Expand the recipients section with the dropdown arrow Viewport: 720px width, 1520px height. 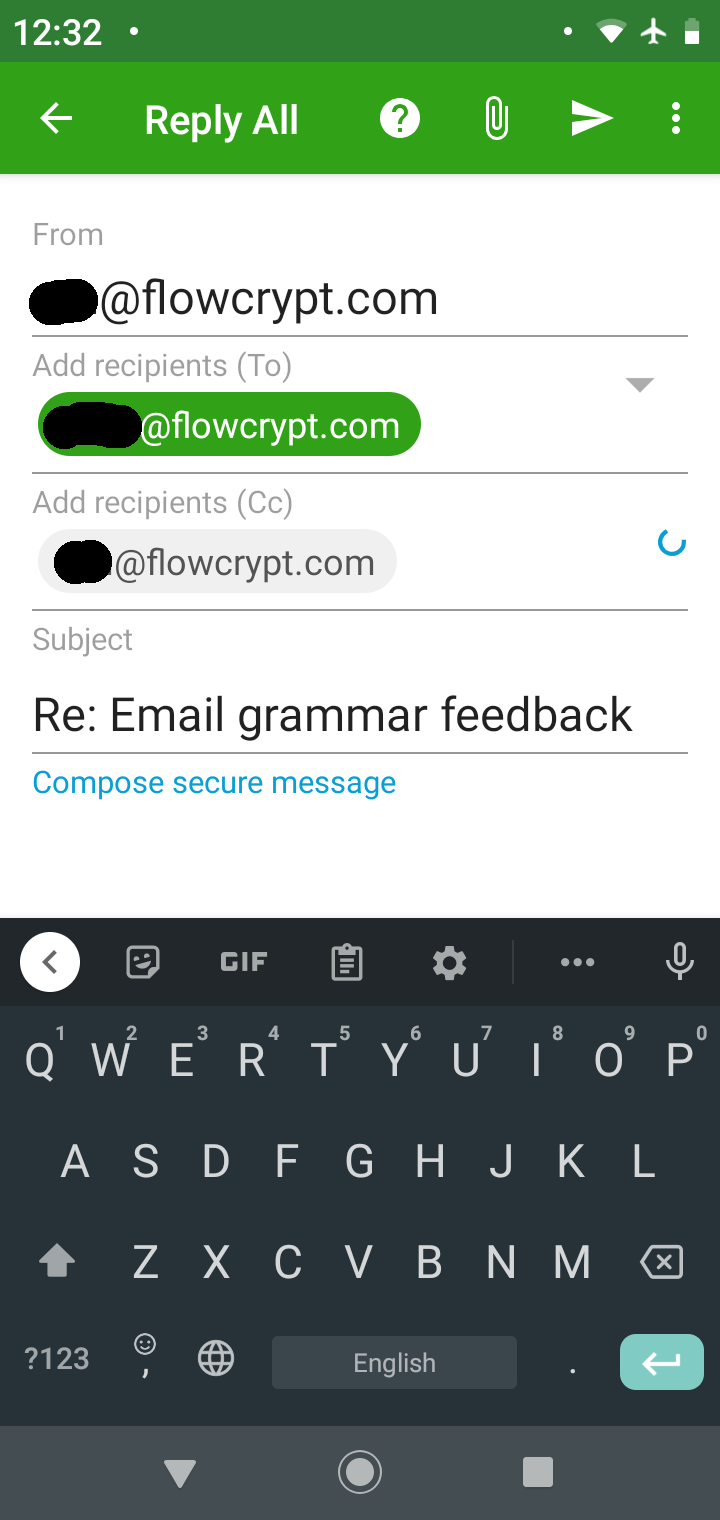pyautogui.click(x=638, y=384)
